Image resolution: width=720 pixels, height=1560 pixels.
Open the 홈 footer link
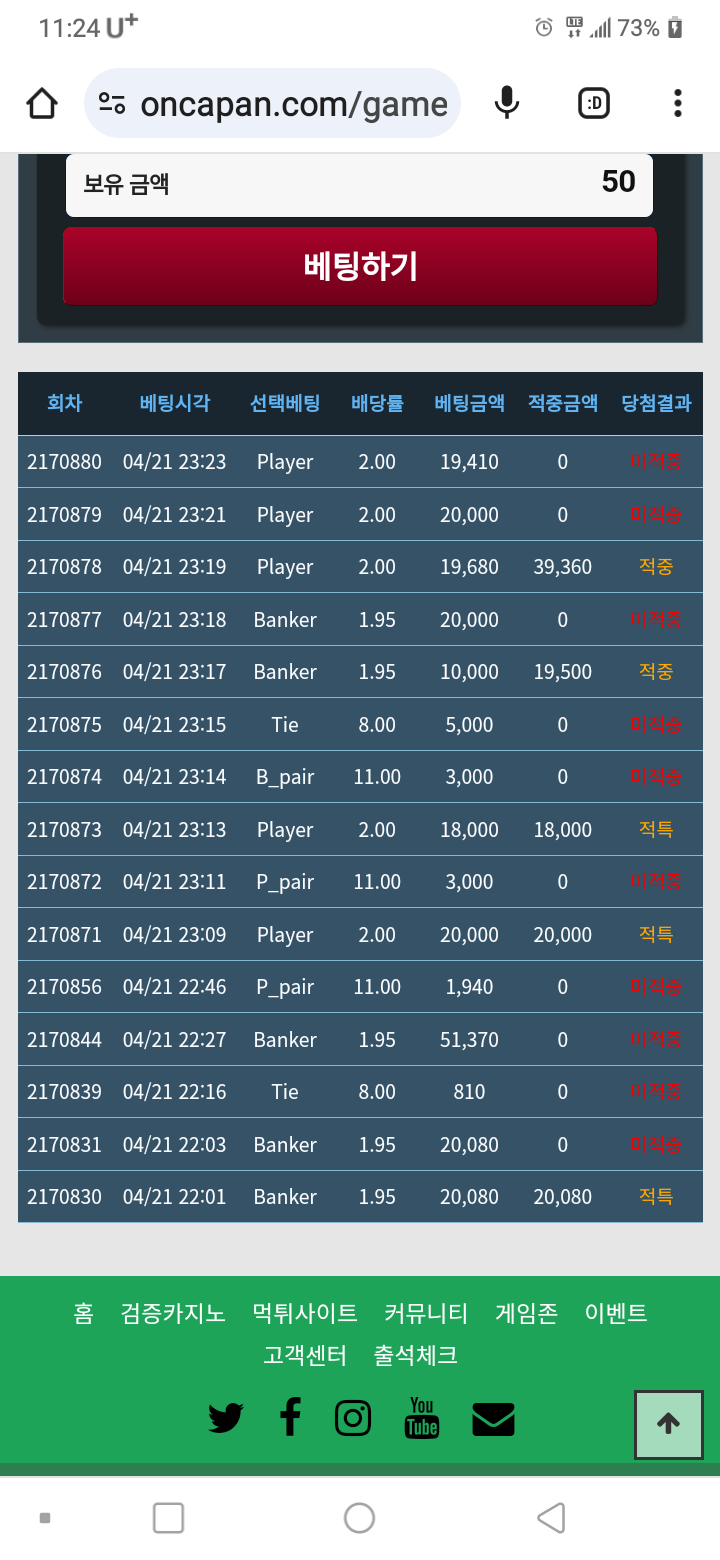(x=83, y=1313)
